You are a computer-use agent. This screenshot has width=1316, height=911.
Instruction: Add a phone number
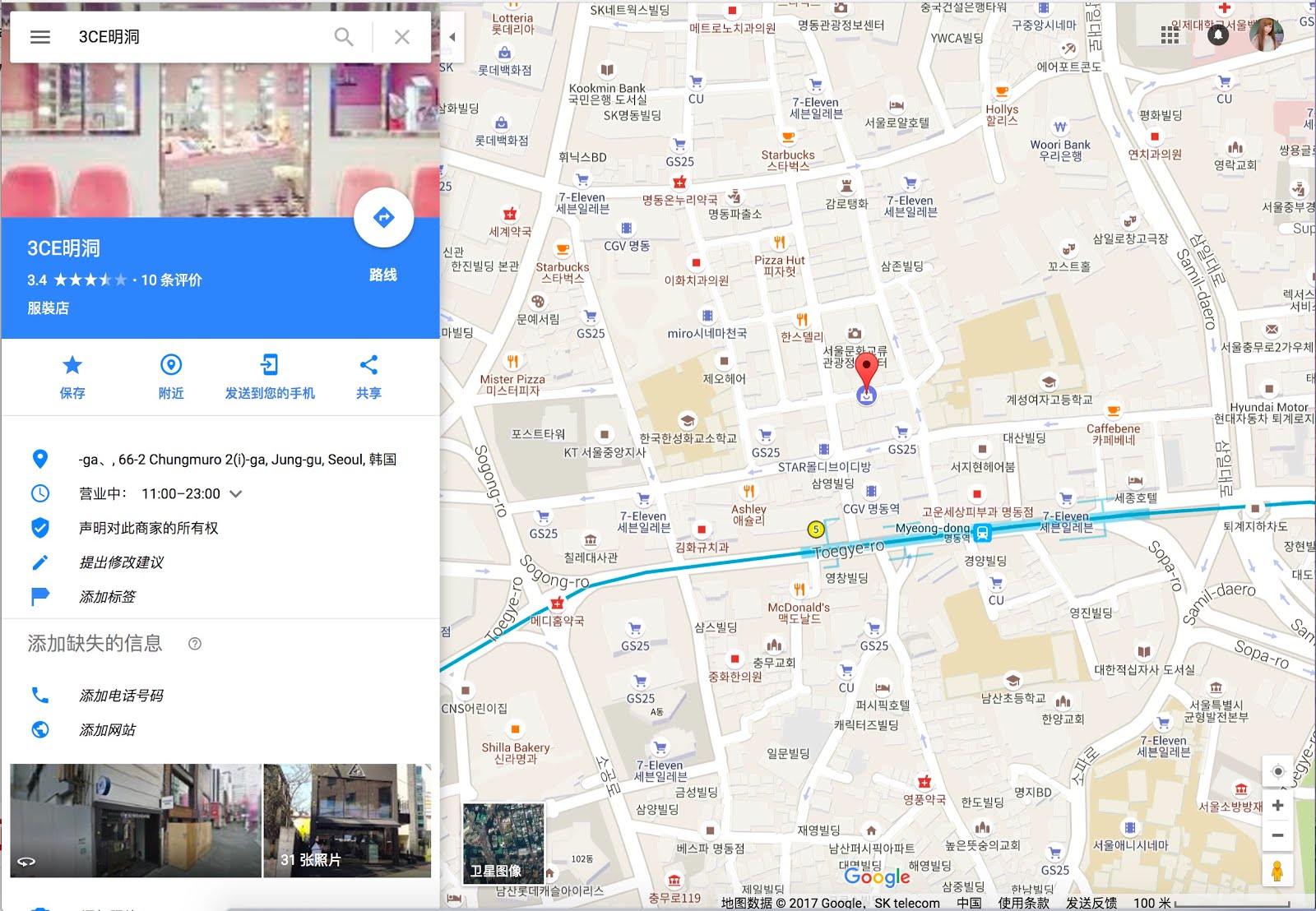coord(121,696)
